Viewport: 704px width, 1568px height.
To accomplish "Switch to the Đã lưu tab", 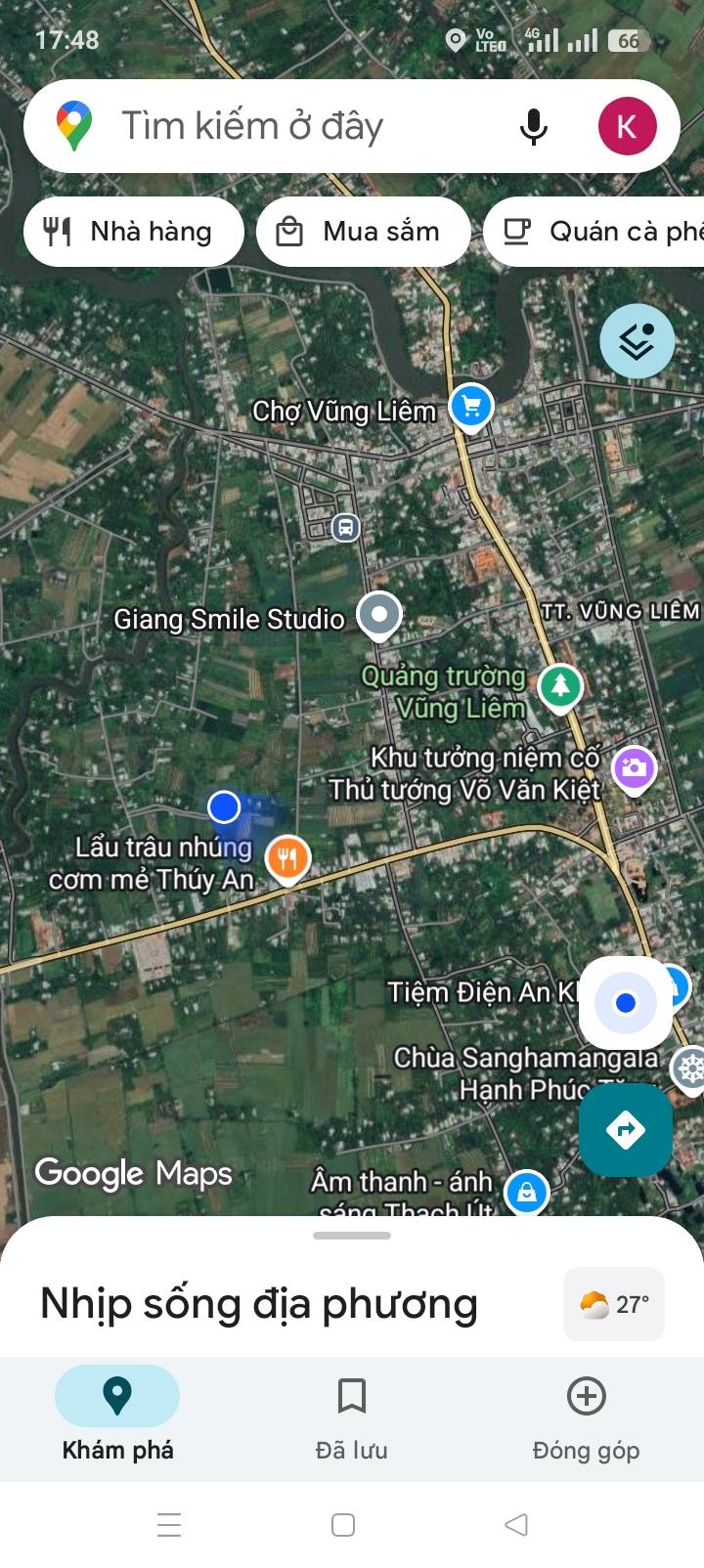I will (352, 1414).
